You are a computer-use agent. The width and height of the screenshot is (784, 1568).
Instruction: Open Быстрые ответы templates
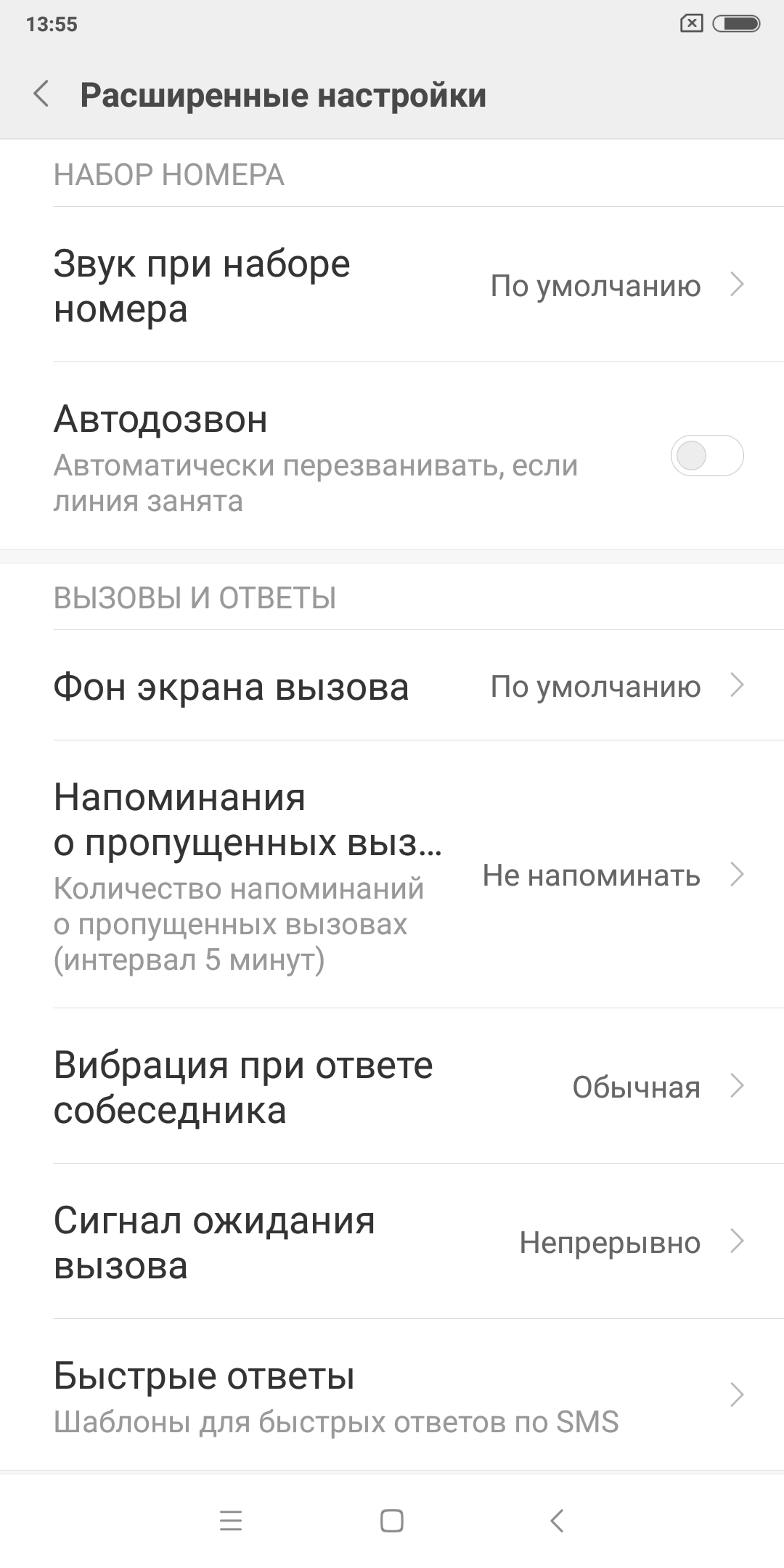point(392,1395)
